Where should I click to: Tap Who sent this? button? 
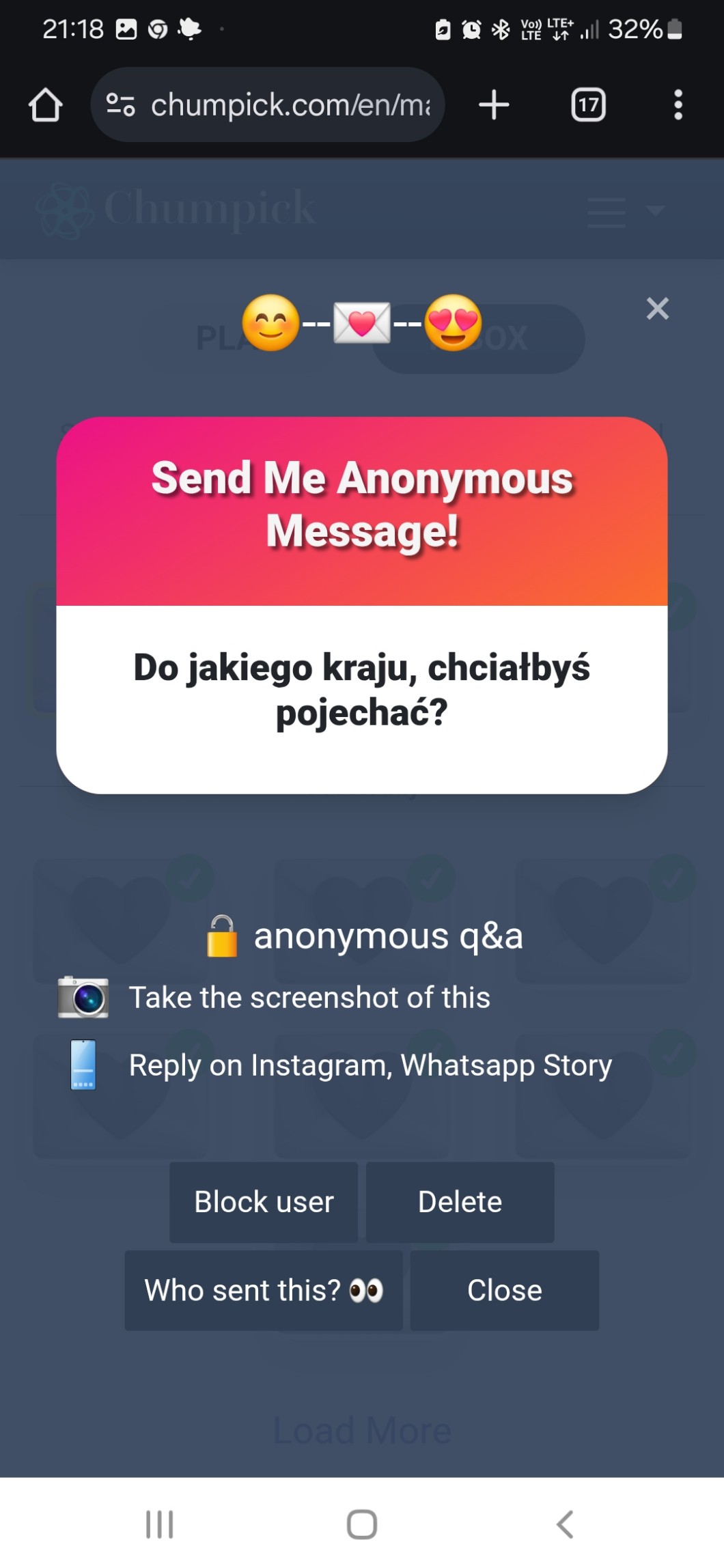264,1290
